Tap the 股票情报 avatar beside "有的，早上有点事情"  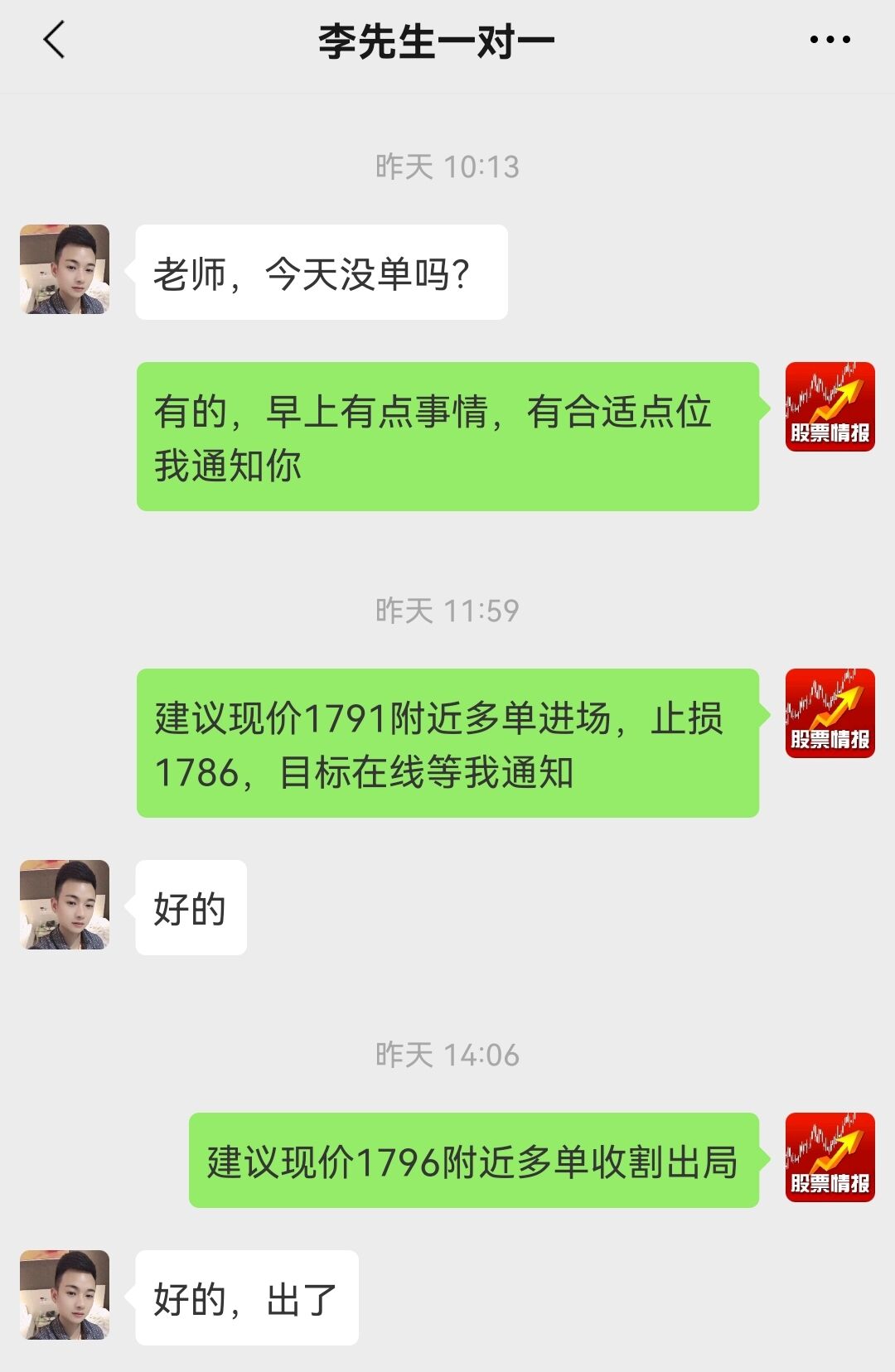coord(830,407)
